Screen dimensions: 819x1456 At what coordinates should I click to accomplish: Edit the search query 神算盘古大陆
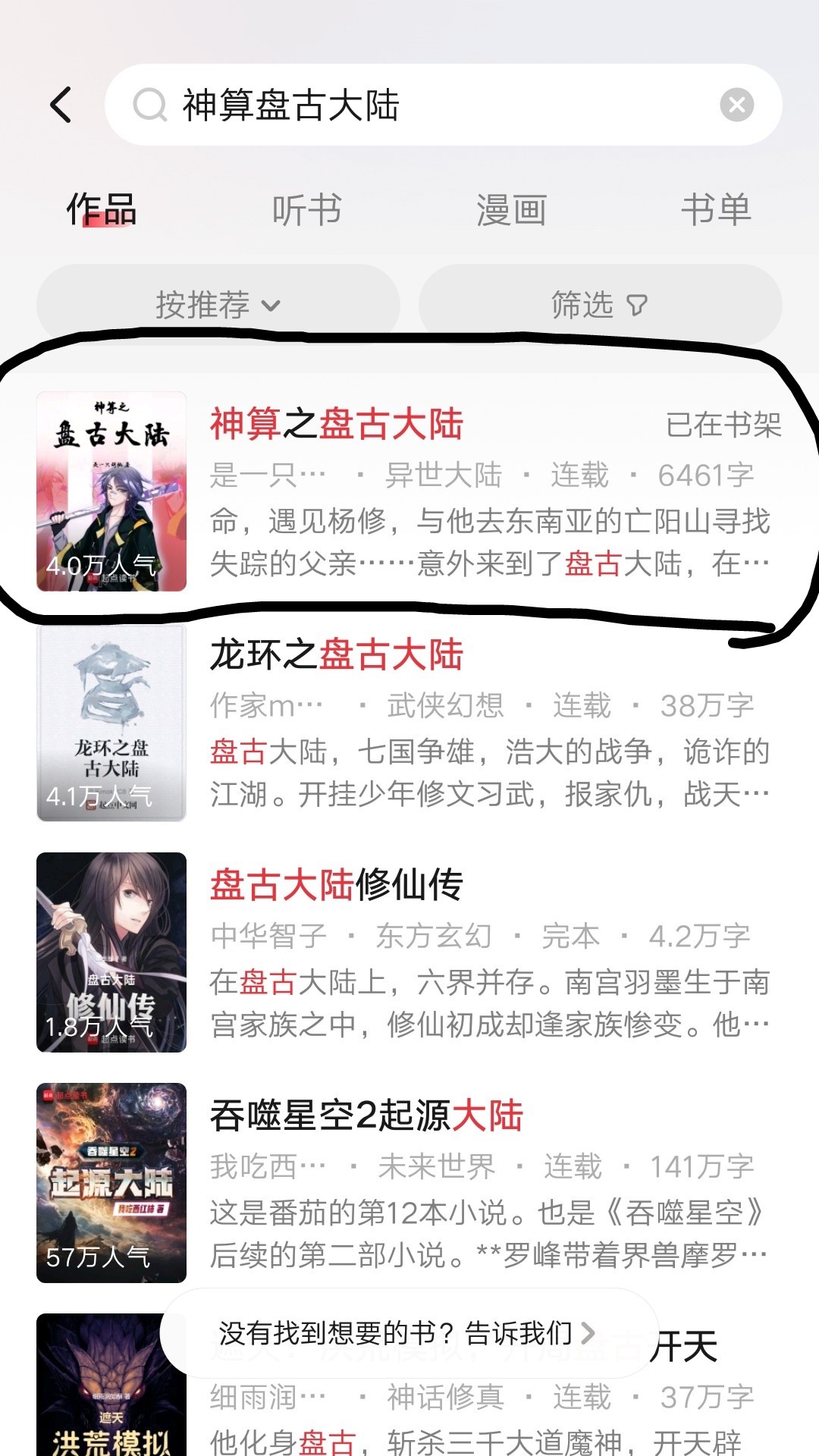425,105
